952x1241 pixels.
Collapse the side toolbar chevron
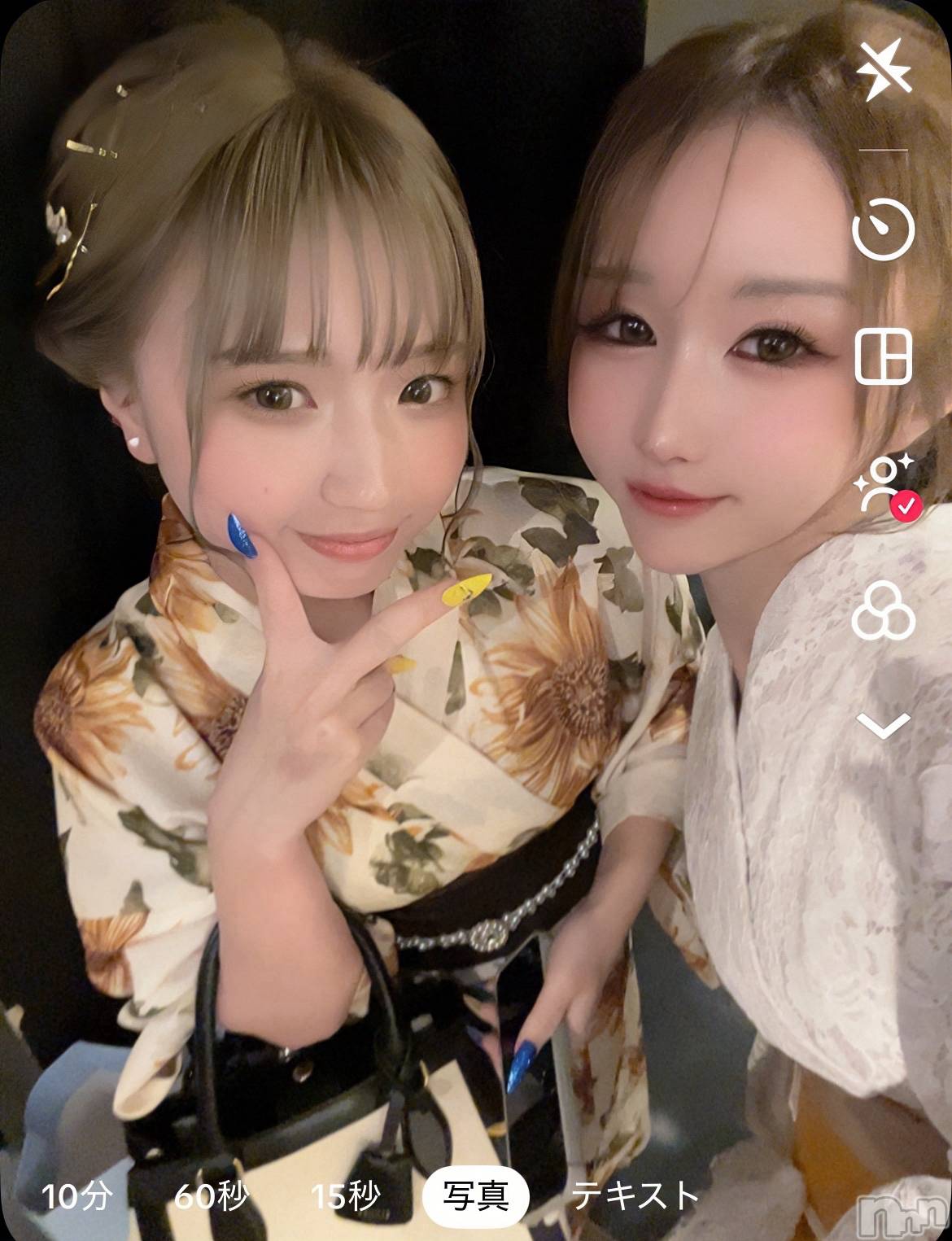point(884,725)
